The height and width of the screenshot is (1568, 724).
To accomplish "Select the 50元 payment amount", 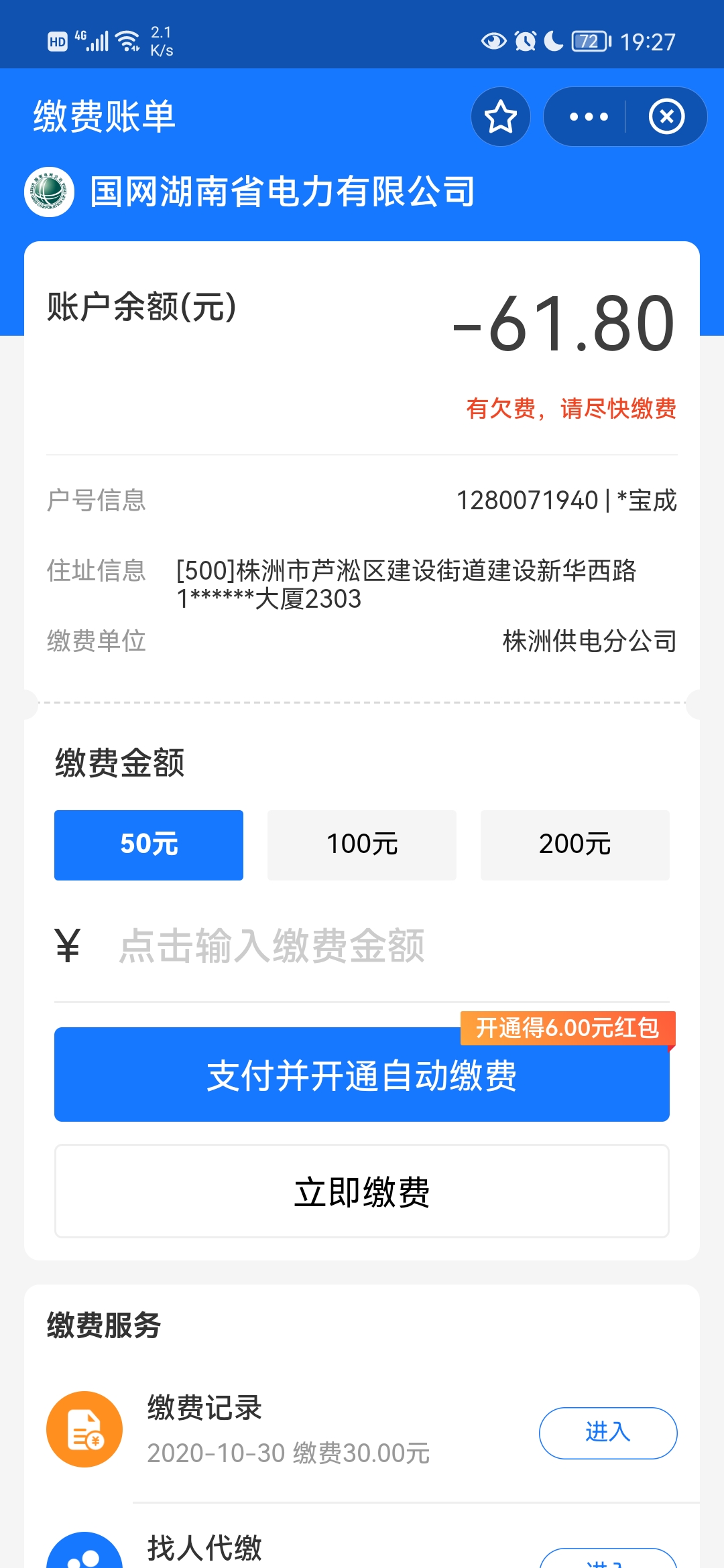I will coord(149,844).
